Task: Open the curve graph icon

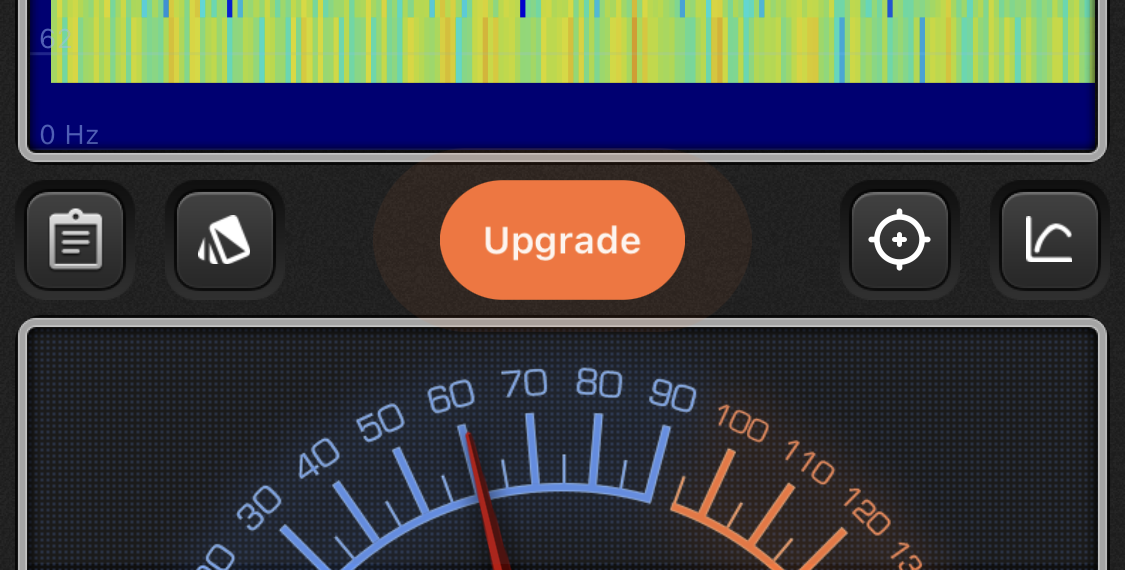Action: [1049, 240]
